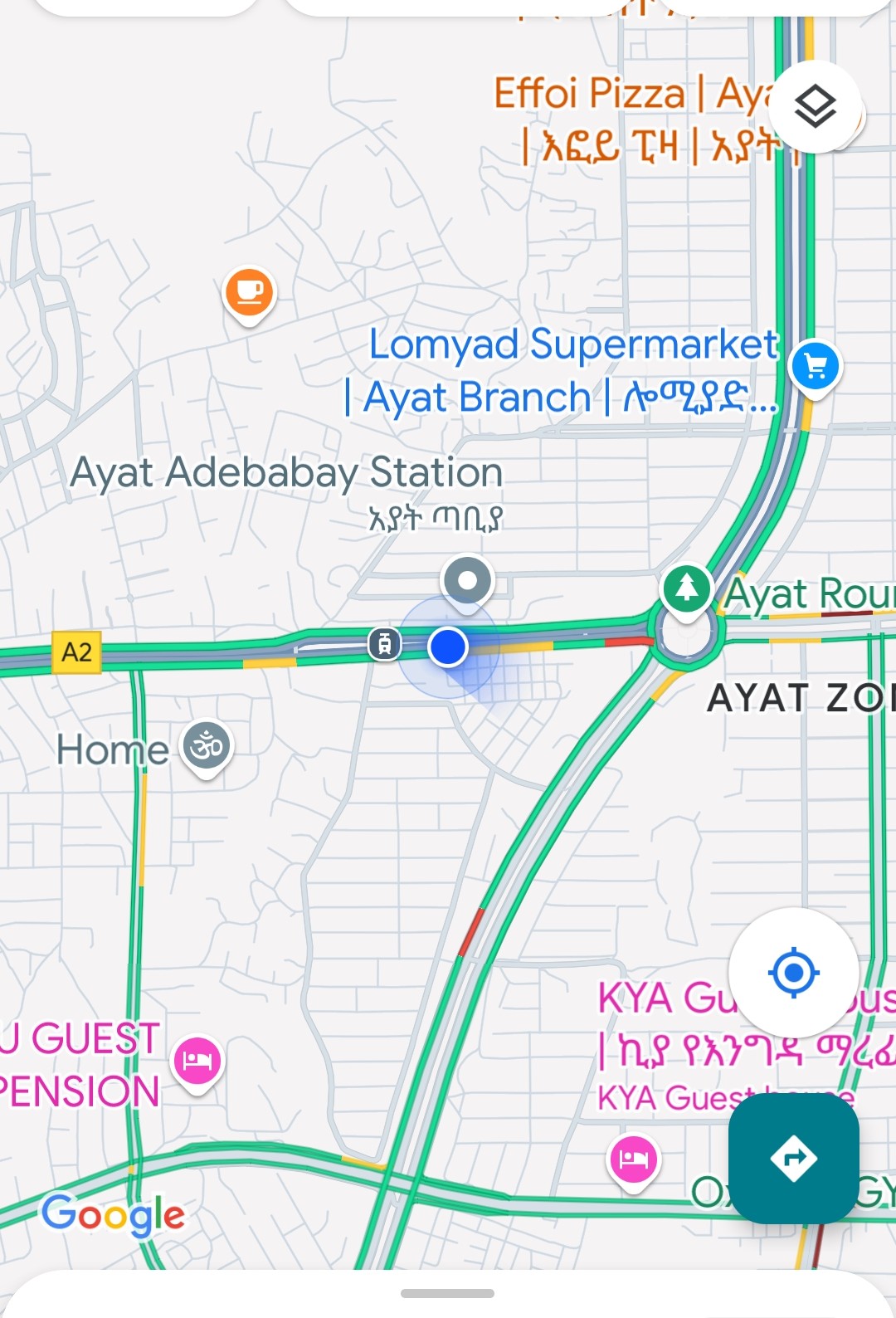896x1318 pixels.
Task: Tap the train transit station icon
Action: [x=384, y=644]
